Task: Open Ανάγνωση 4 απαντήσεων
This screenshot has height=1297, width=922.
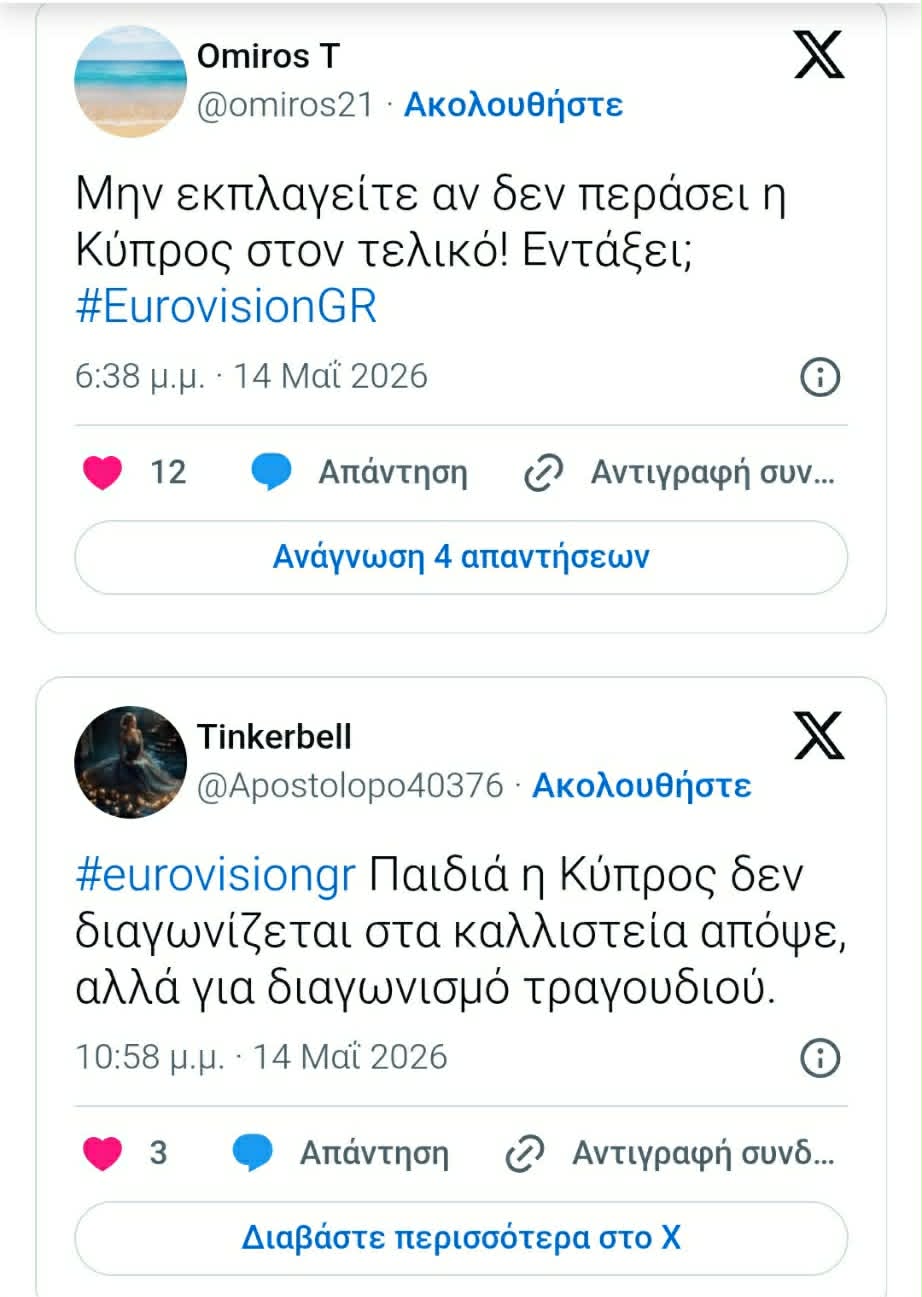Action: click(461, 557)
